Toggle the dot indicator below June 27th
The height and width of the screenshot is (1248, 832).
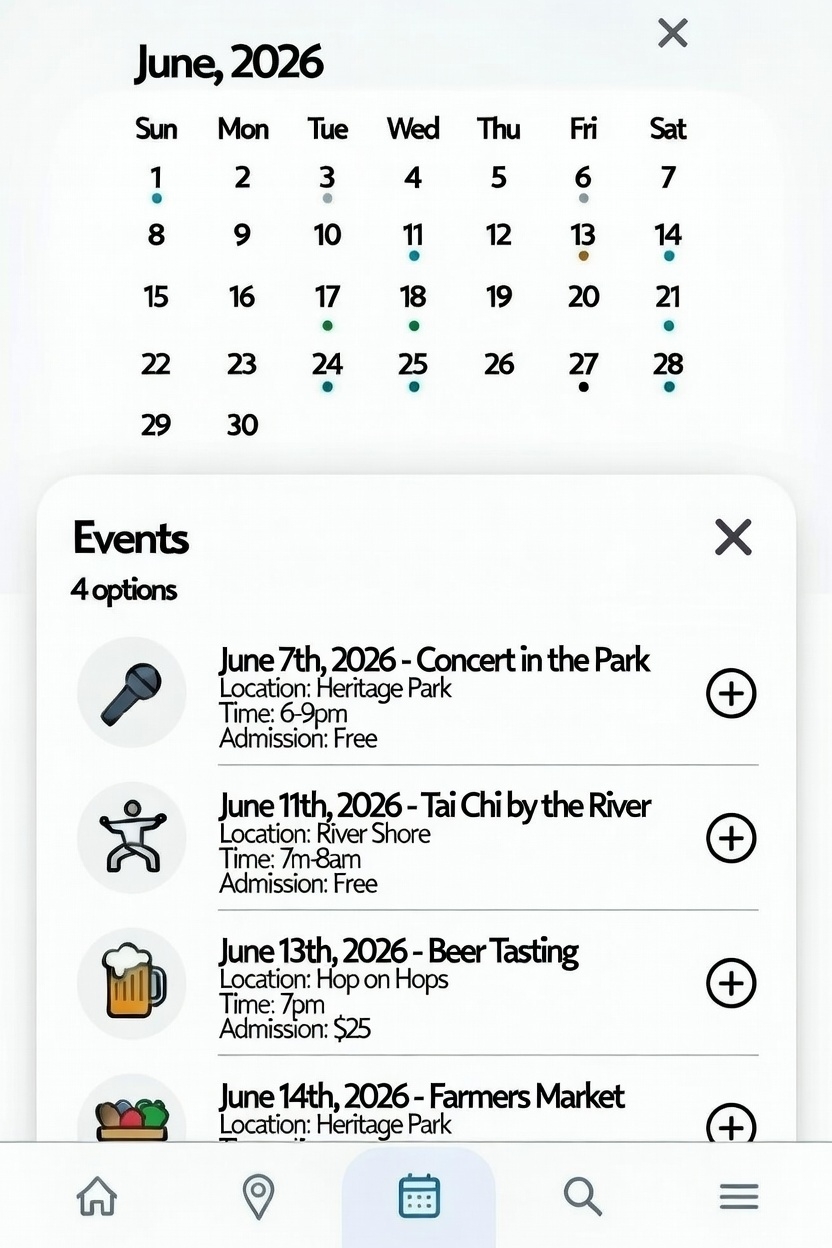584,386
